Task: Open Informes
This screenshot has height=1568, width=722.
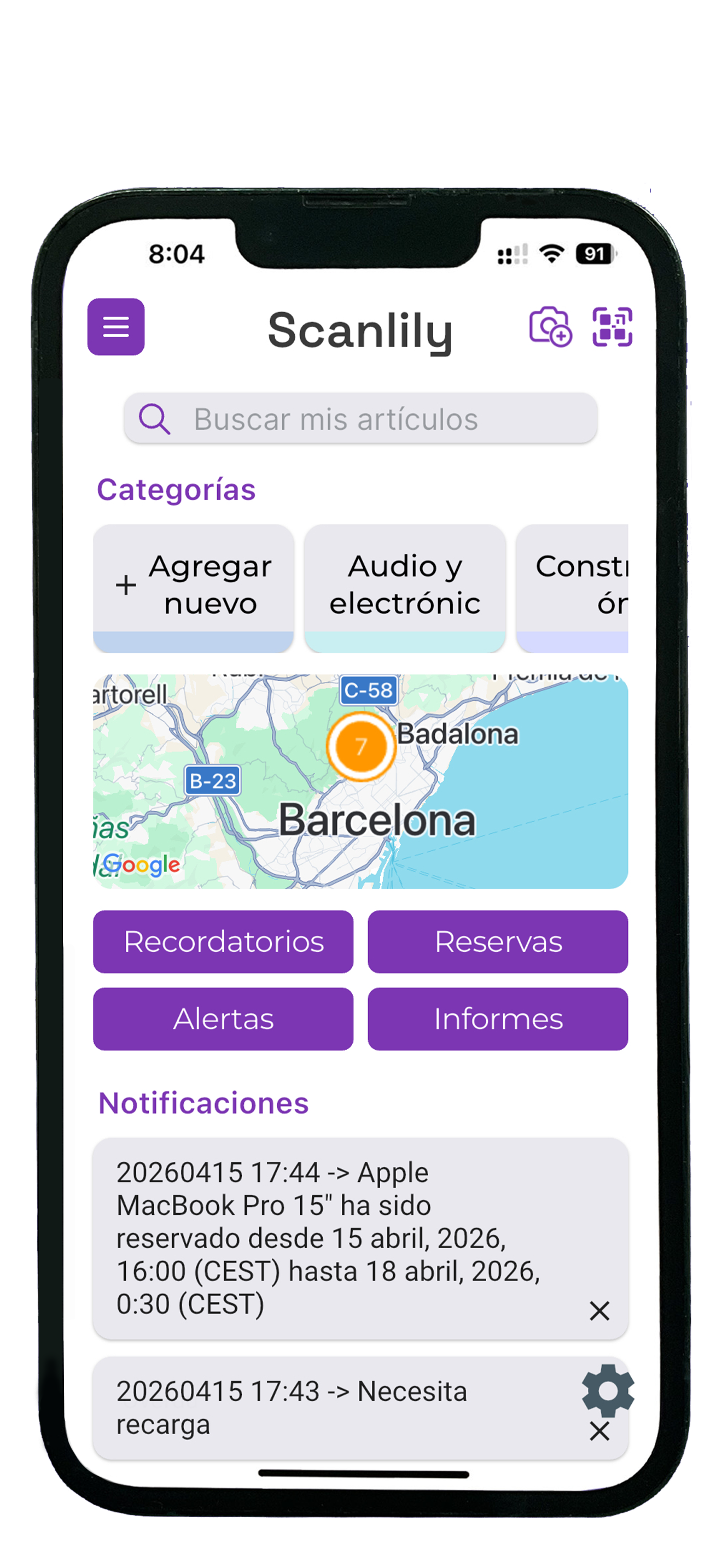Action: (x=498, y=1019)
